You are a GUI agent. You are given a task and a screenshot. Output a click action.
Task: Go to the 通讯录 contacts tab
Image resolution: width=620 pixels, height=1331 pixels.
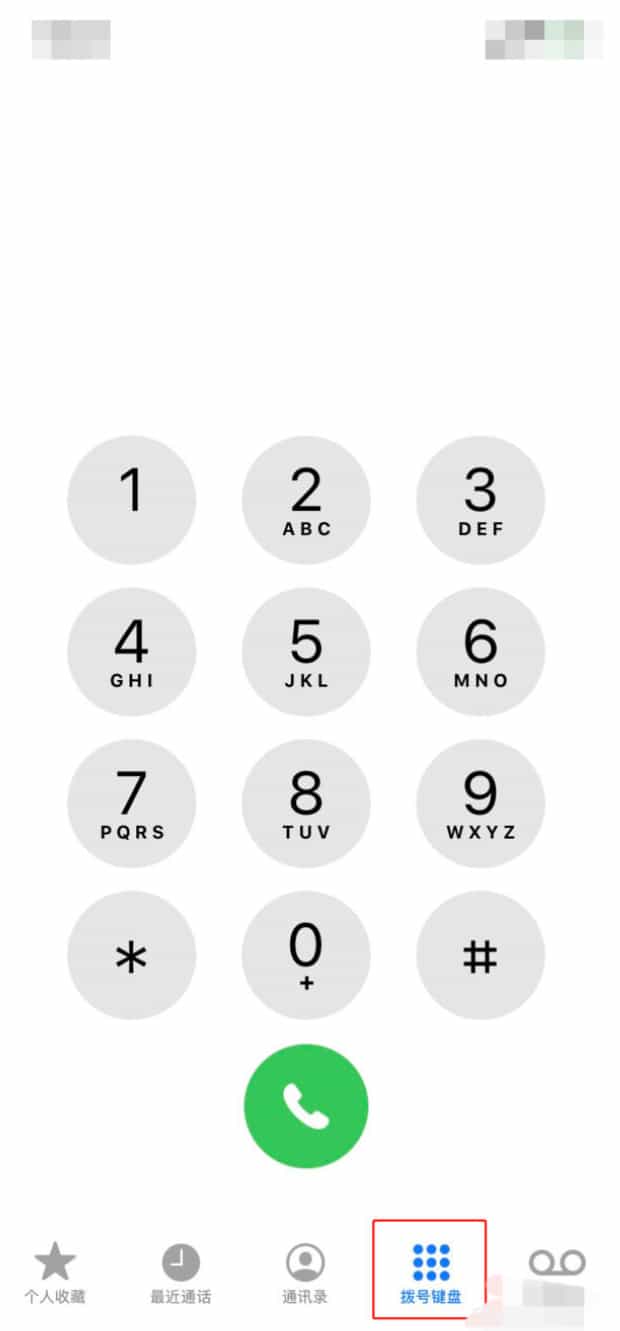[305, 1274]
